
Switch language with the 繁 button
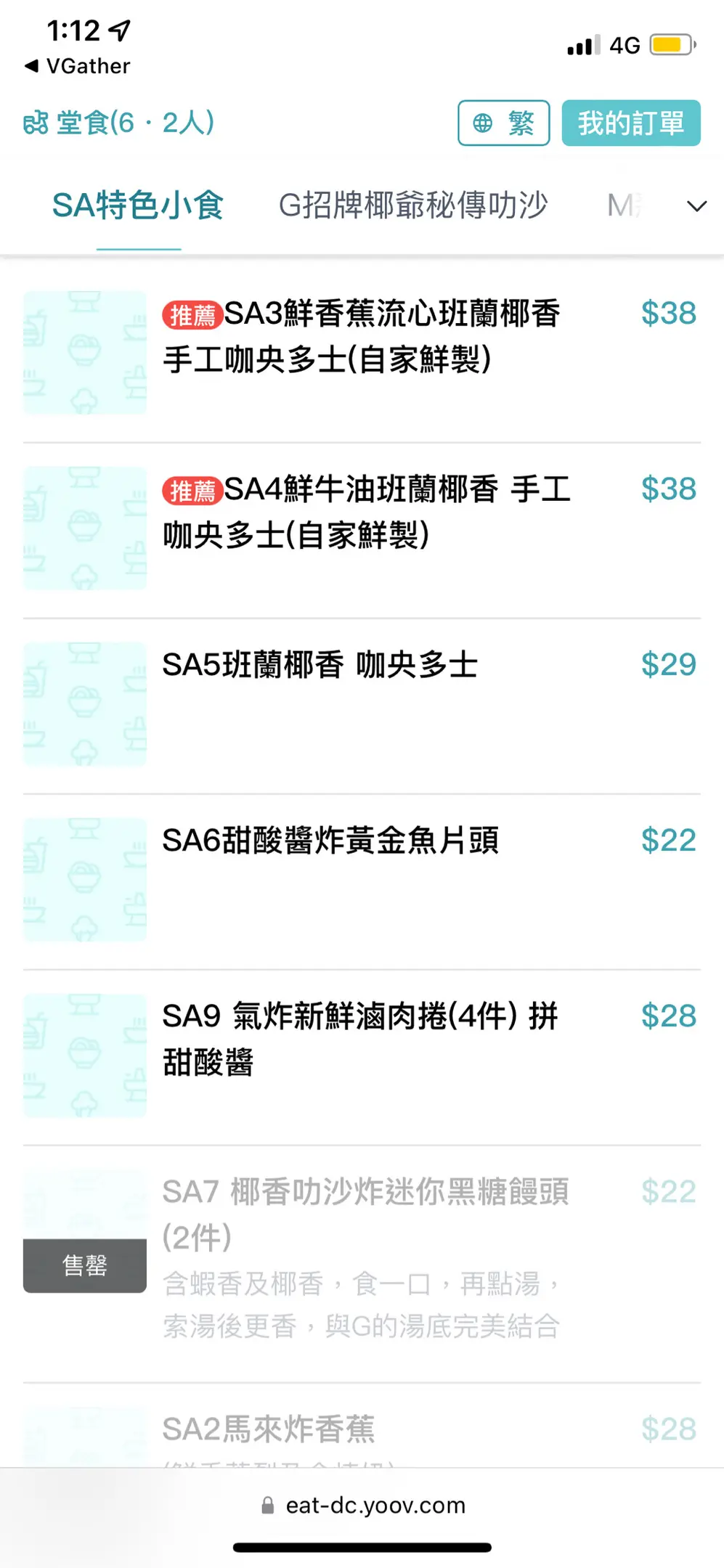[503, 123]
